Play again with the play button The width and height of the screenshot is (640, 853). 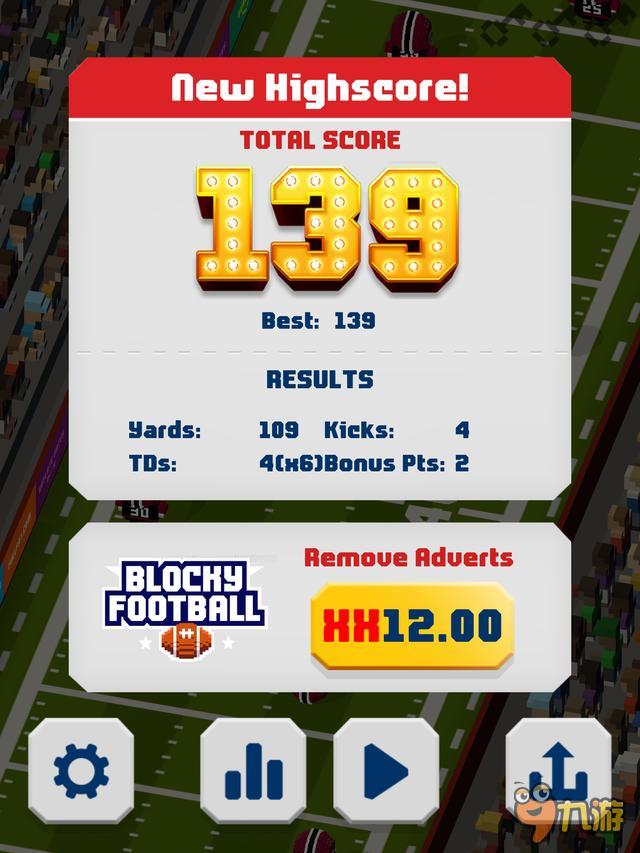pyautogui.click(x=386, y=771)
